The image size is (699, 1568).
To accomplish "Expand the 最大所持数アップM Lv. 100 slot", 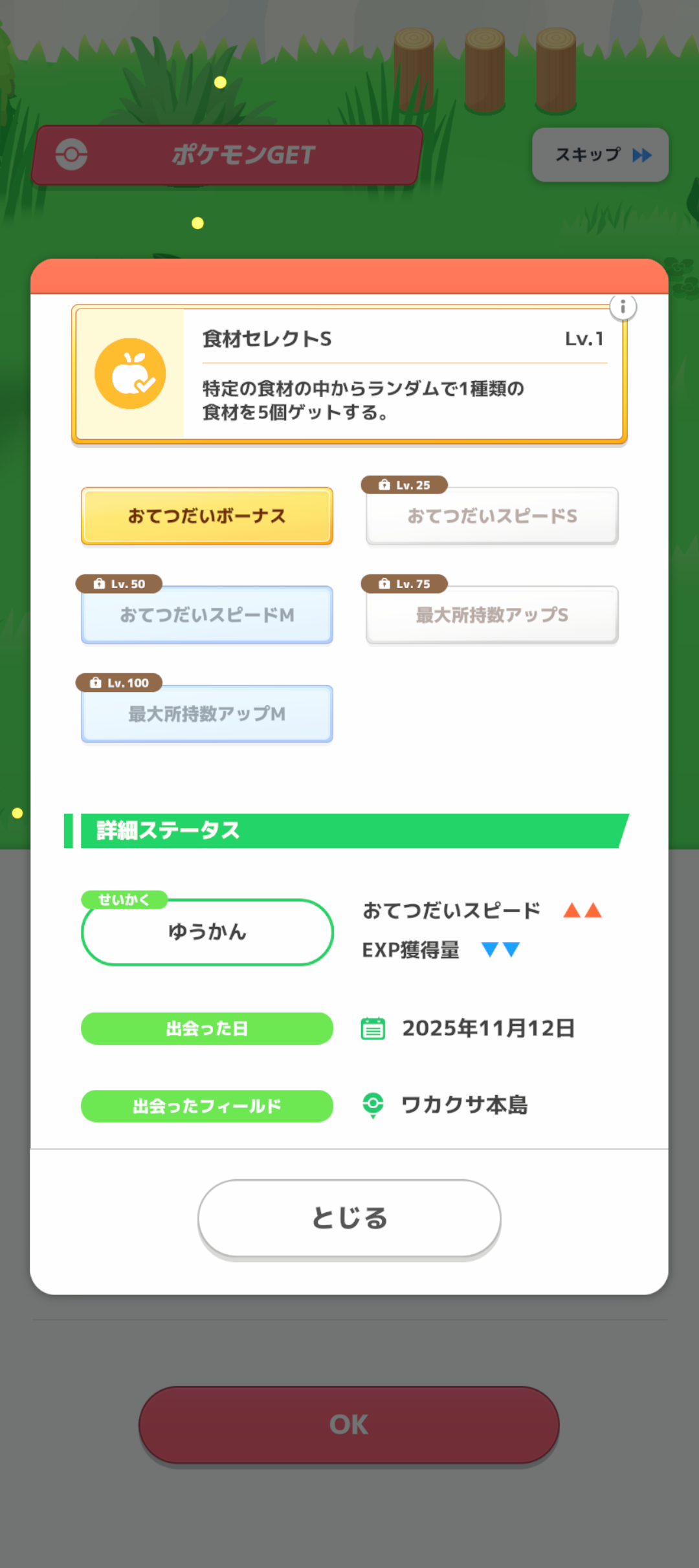I will 206,713.
